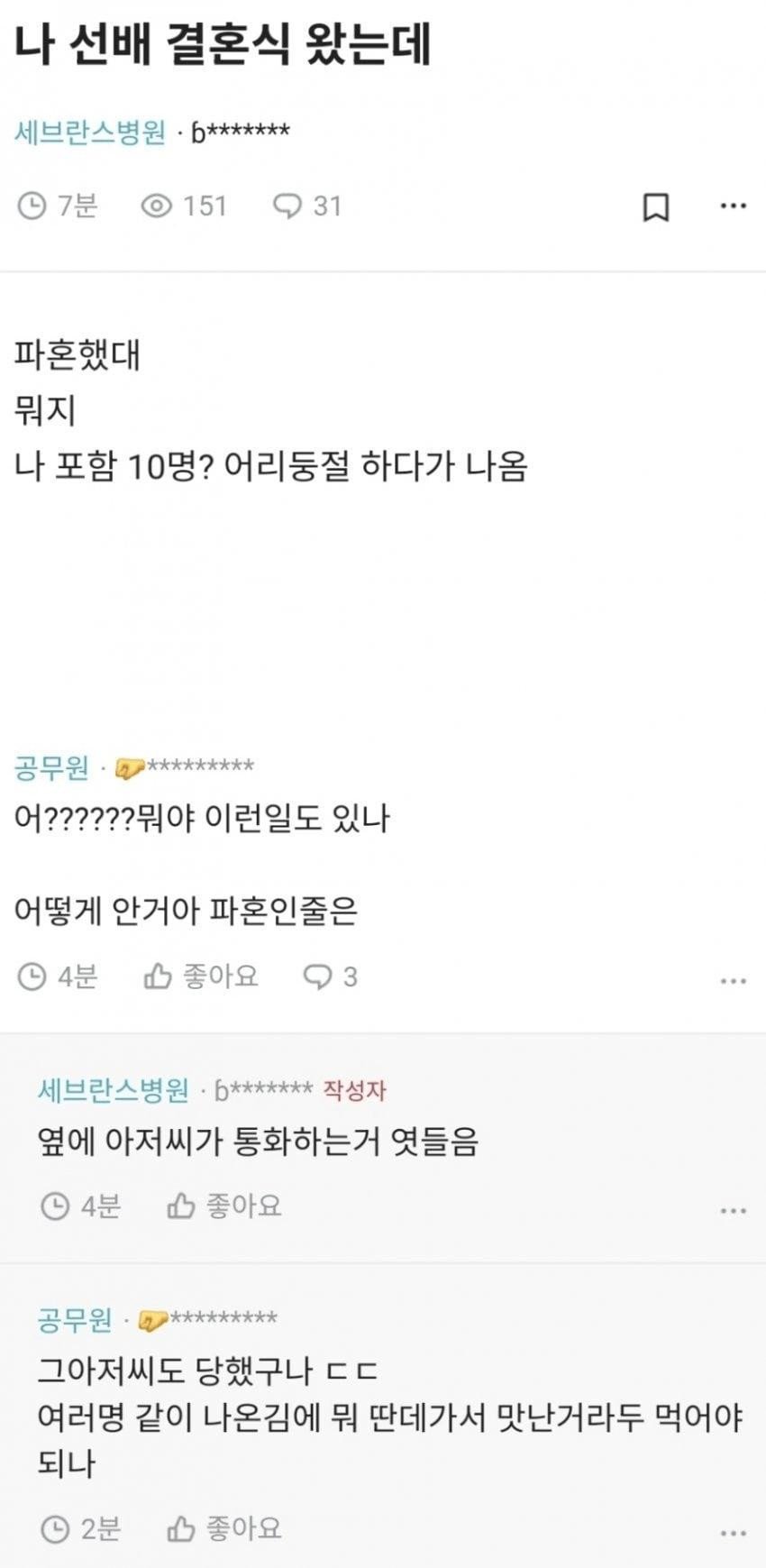Open more options for the '어떻게 안거야 파혼인줄은' comment

tap(733, 980)
